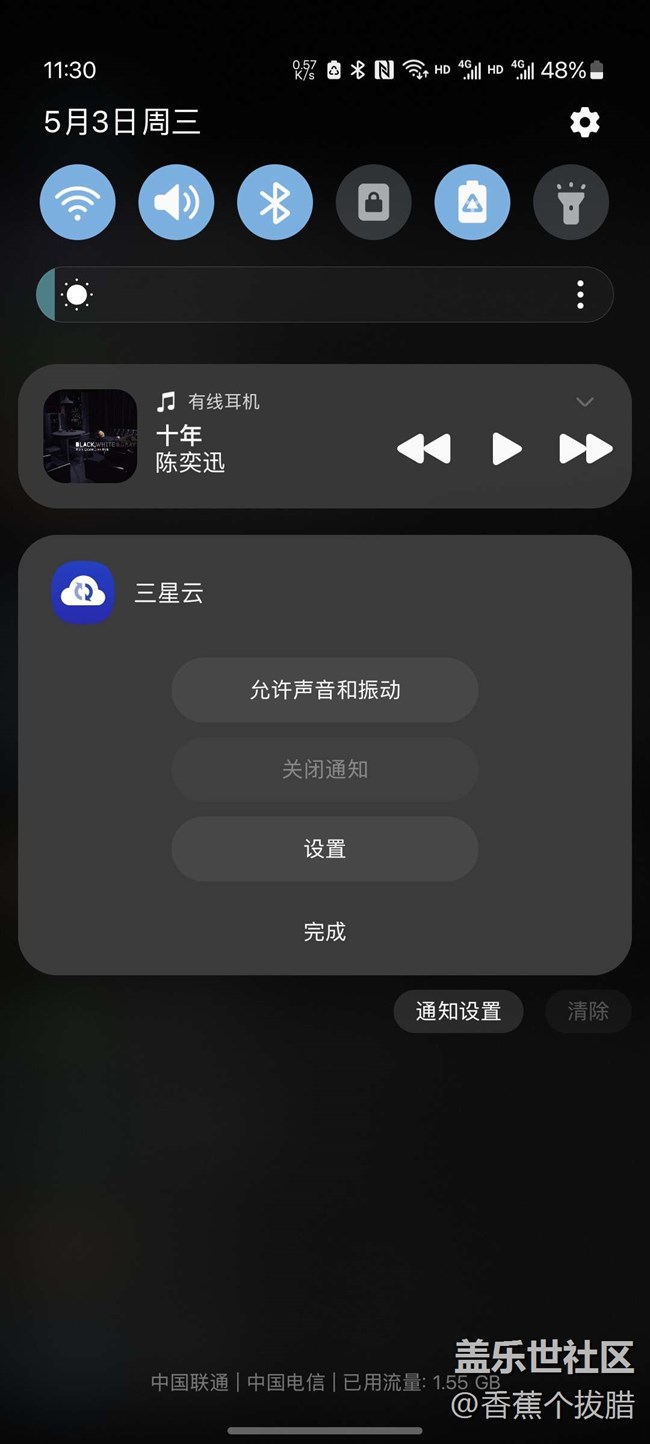The height and width of the screenshot is (1444, 650).
Task: Turn on the flashlight
Action: coord(571,203)
